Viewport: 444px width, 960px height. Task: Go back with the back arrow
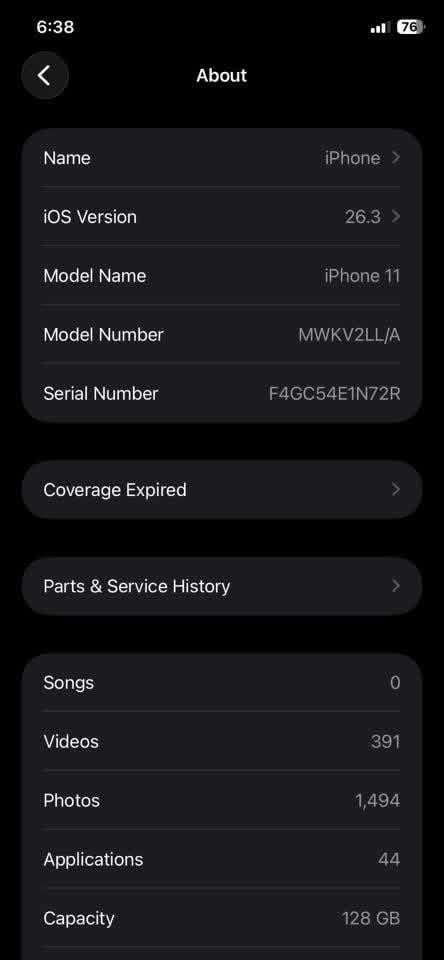(45, 75)
